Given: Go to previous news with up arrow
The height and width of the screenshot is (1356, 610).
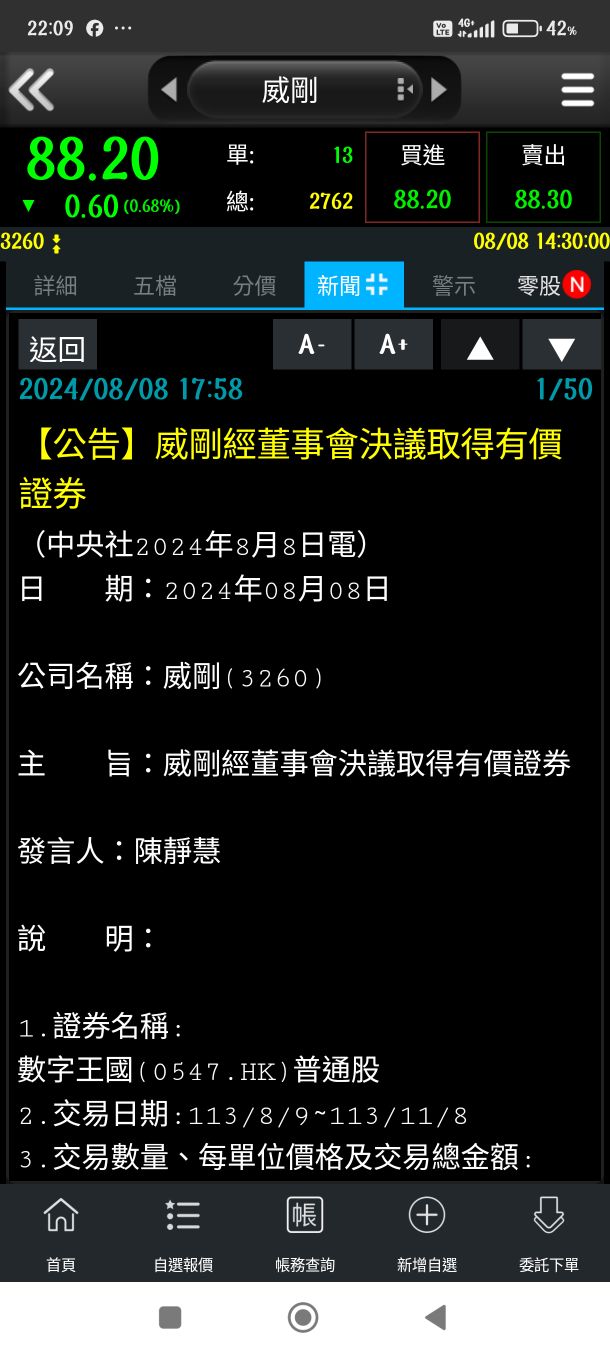Looking at the screenshot, I should point(480,346).
